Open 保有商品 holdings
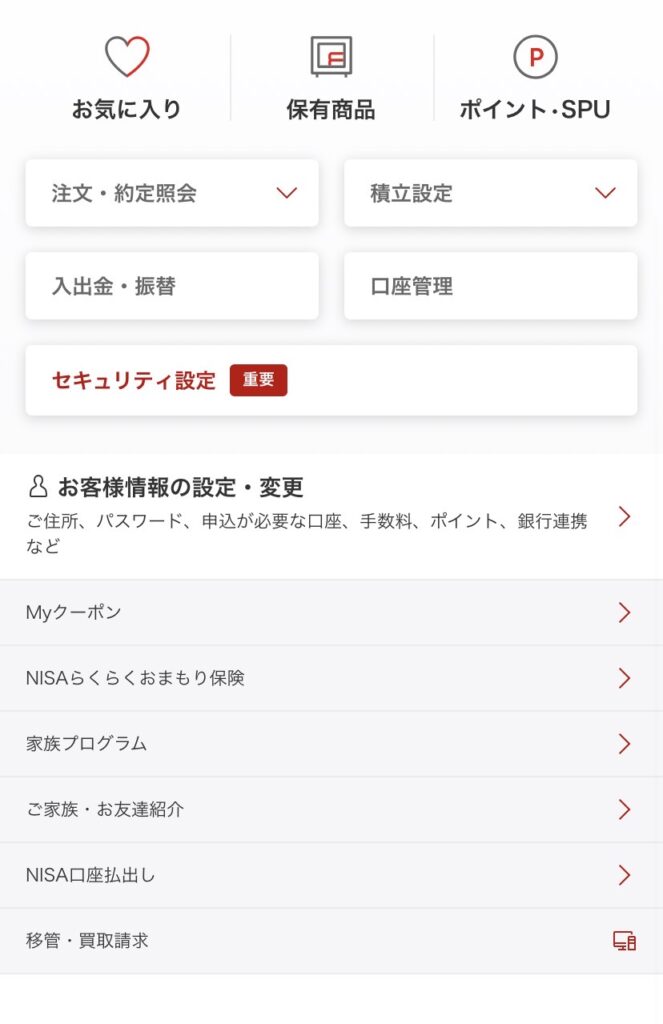 tap(331, 78)
